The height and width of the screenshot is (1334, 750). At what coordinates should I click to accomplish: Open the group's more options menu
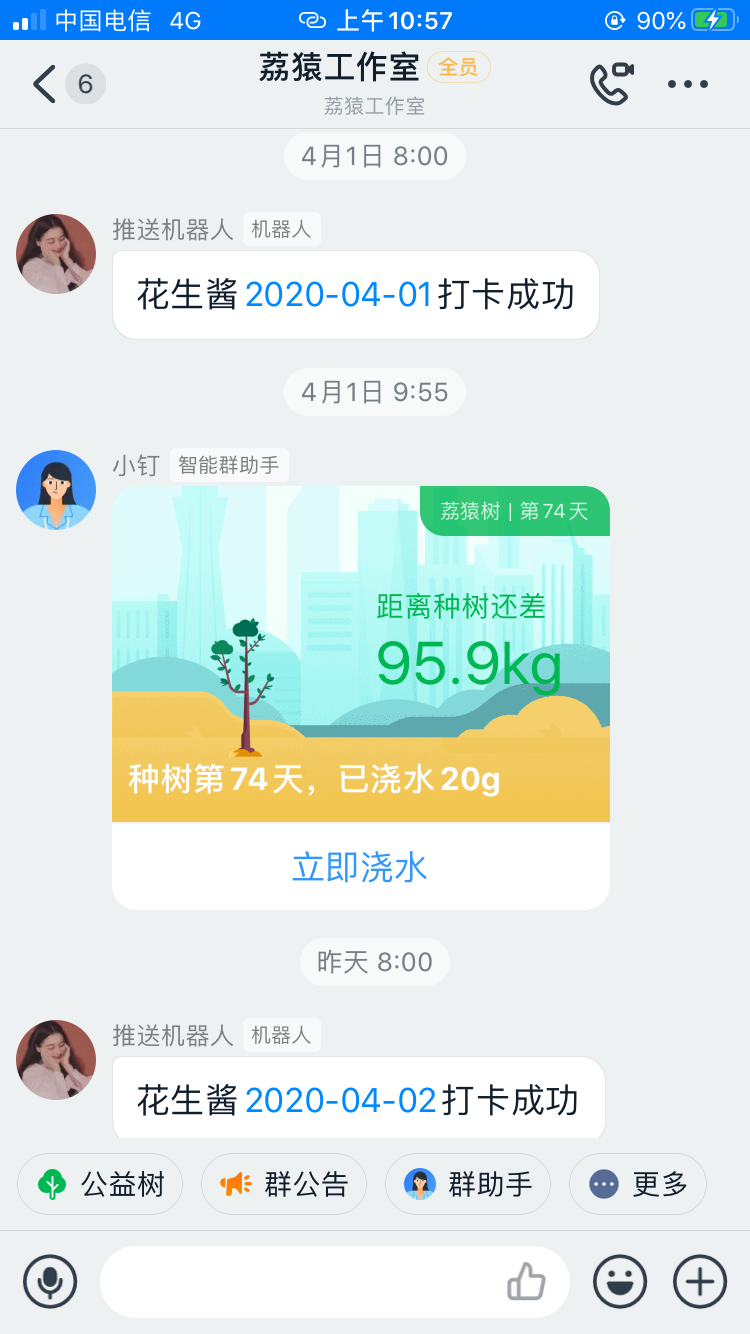pos(688,85)
